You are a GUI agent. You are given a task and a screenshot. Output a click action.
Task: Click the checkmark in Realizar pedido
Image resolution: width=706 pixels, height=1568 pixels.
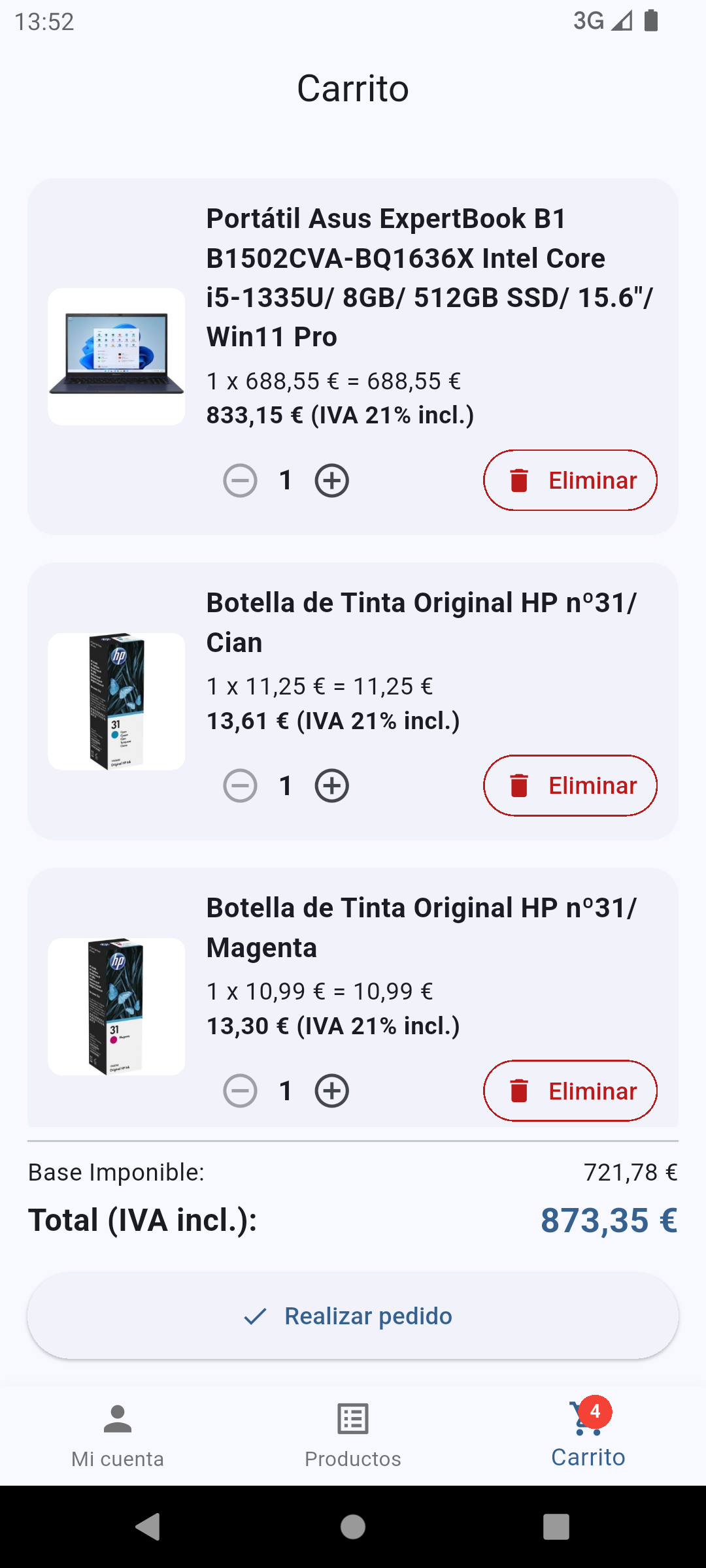point(256,1316)
